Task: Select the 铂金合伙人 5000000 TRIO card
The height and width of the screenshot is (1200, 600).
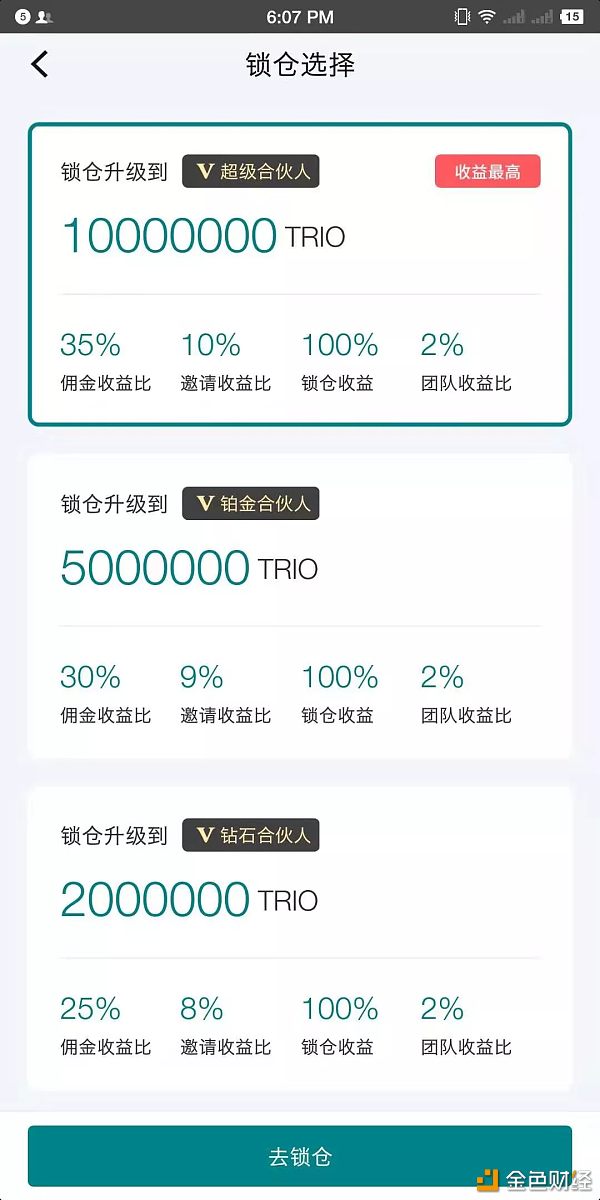Action: coord(300,607)
